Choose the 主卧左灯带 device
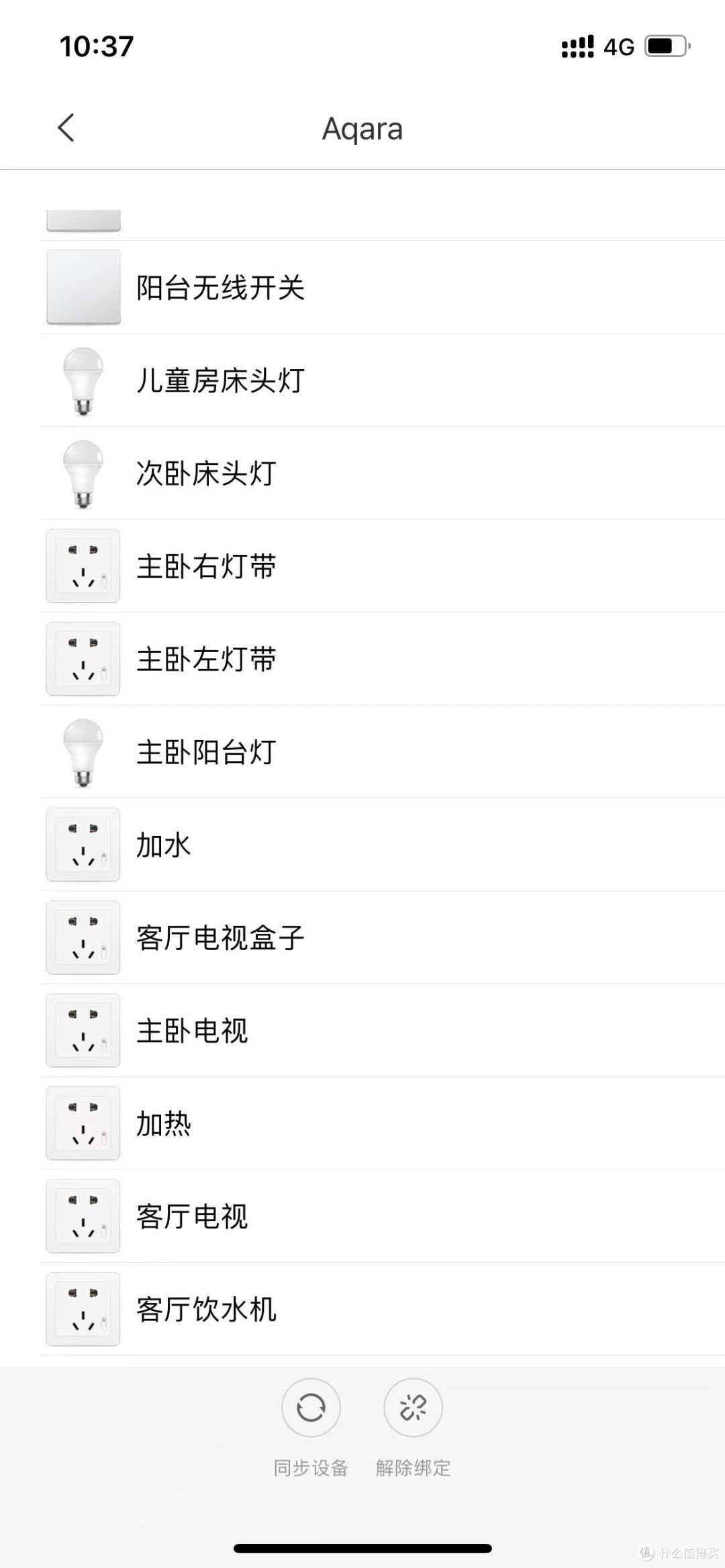Screen dimensions: 725x1568 coord(206,659)
